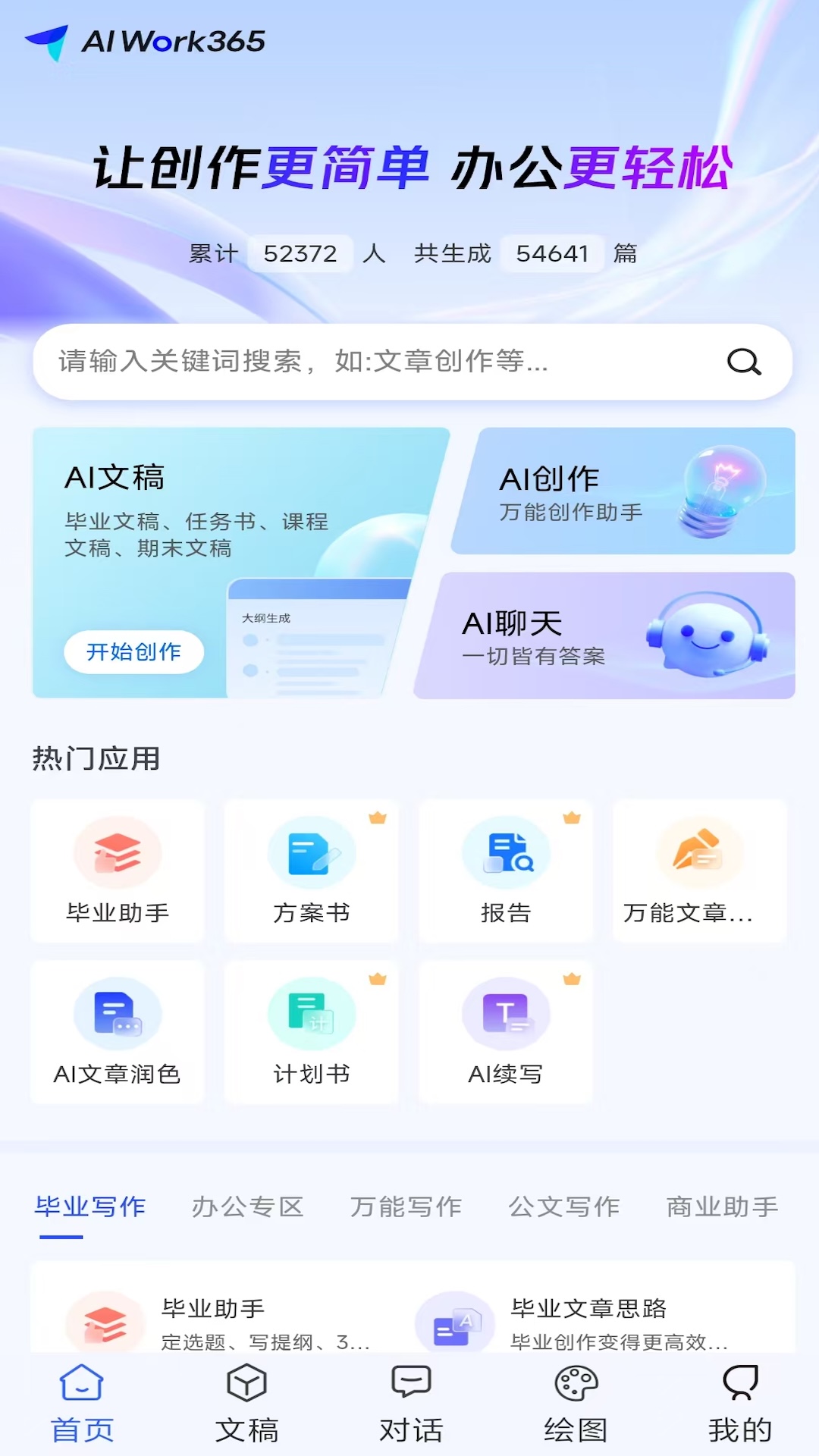Open the AI聊天 assistant card

point(603,637)
